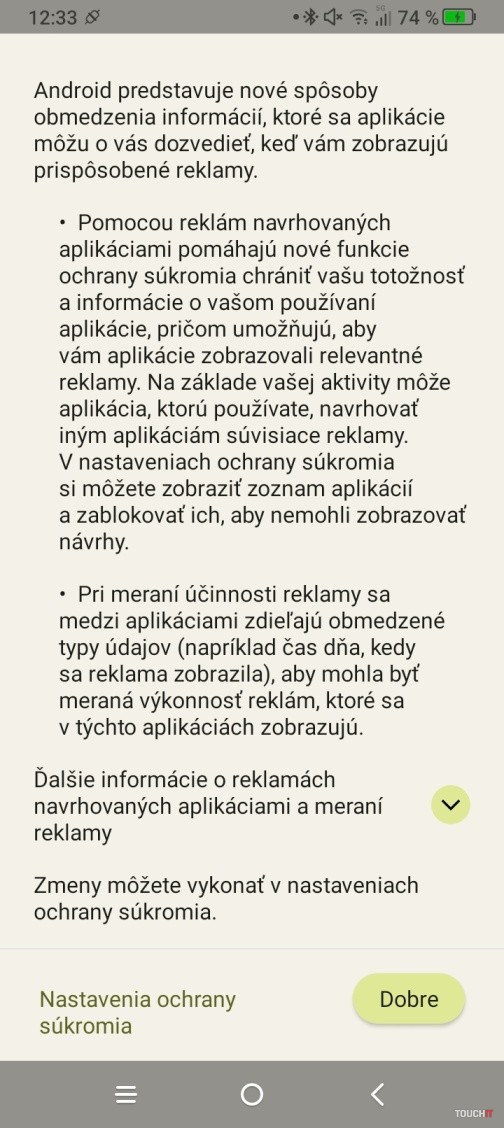
Task: Expand the Ďalšie informácie o reklamách section
Action: 450,805
